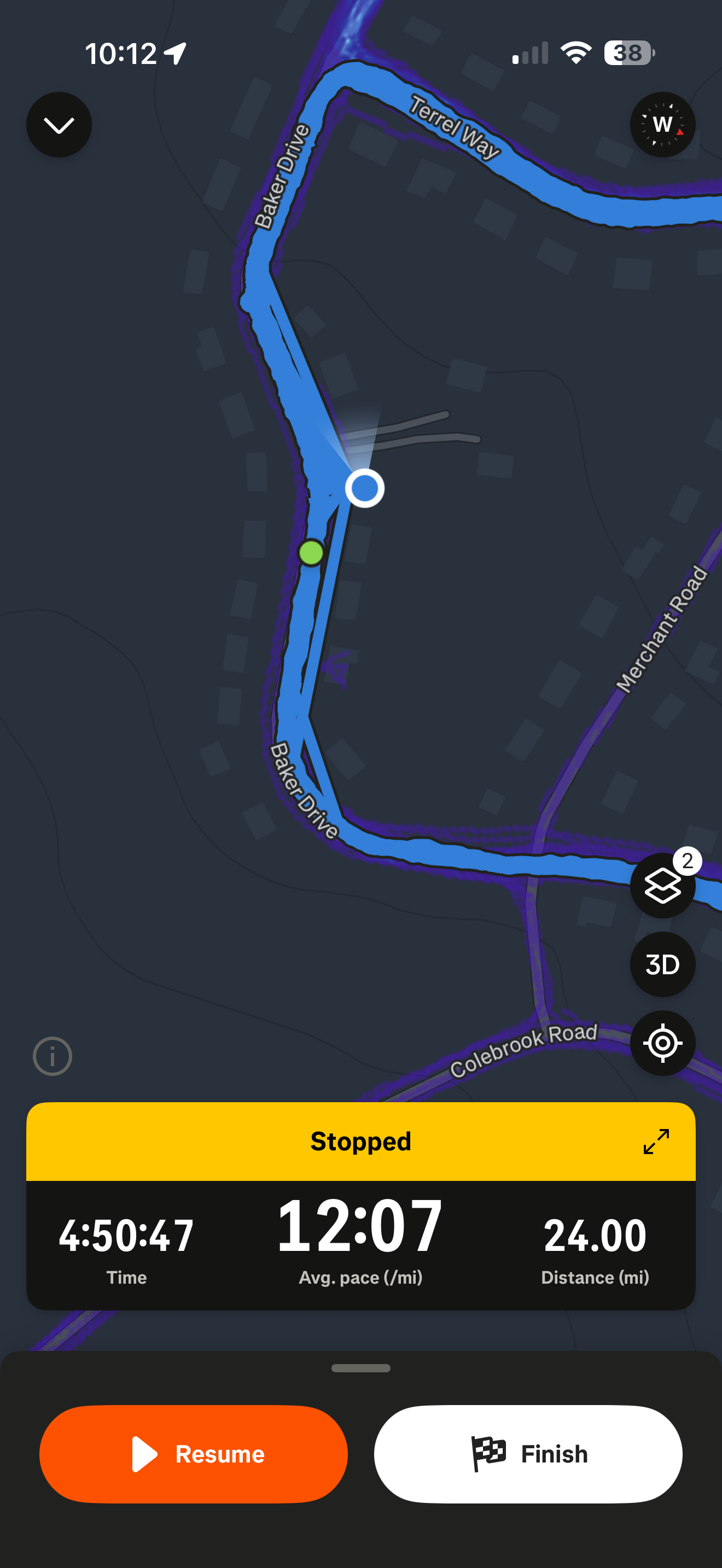The width and height of the screenshot is (722, 1568).
Task: Expand the Stopped stats panel
Action: [x=656, y=1142]
